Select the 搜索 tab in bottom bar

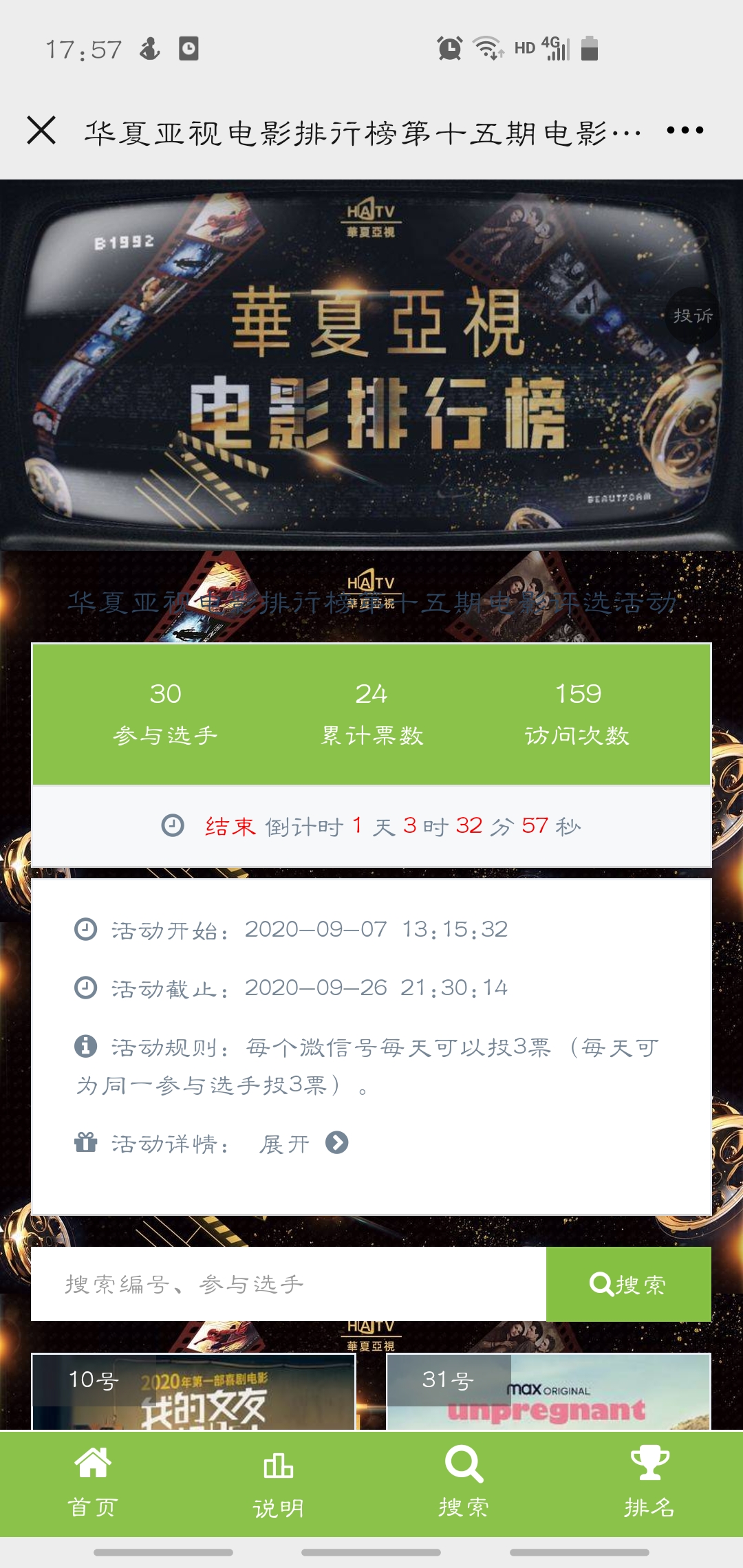coord(464,1483)
